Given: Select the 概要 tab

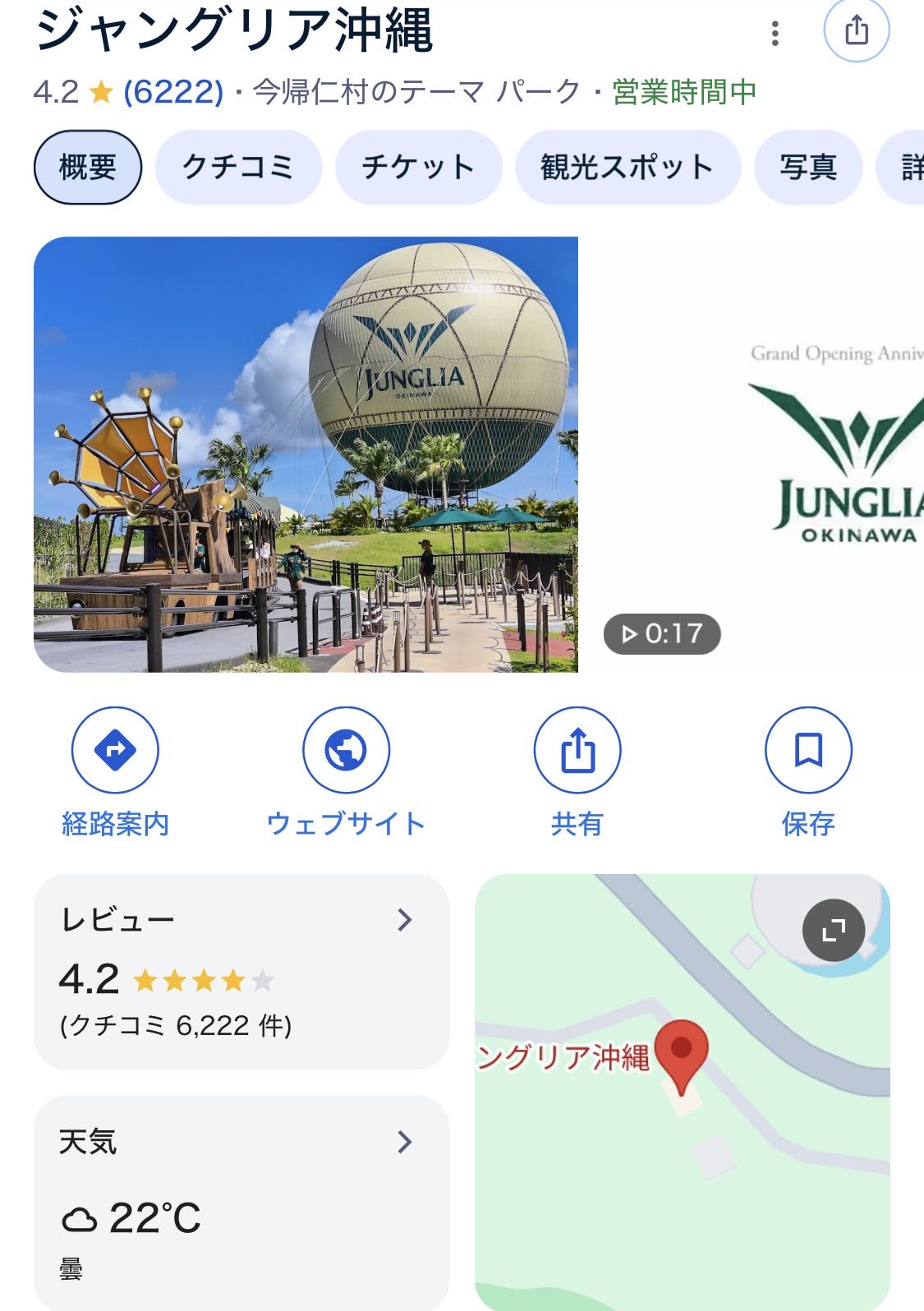Looking at the screenshot, I should click(x=88, y=168).
